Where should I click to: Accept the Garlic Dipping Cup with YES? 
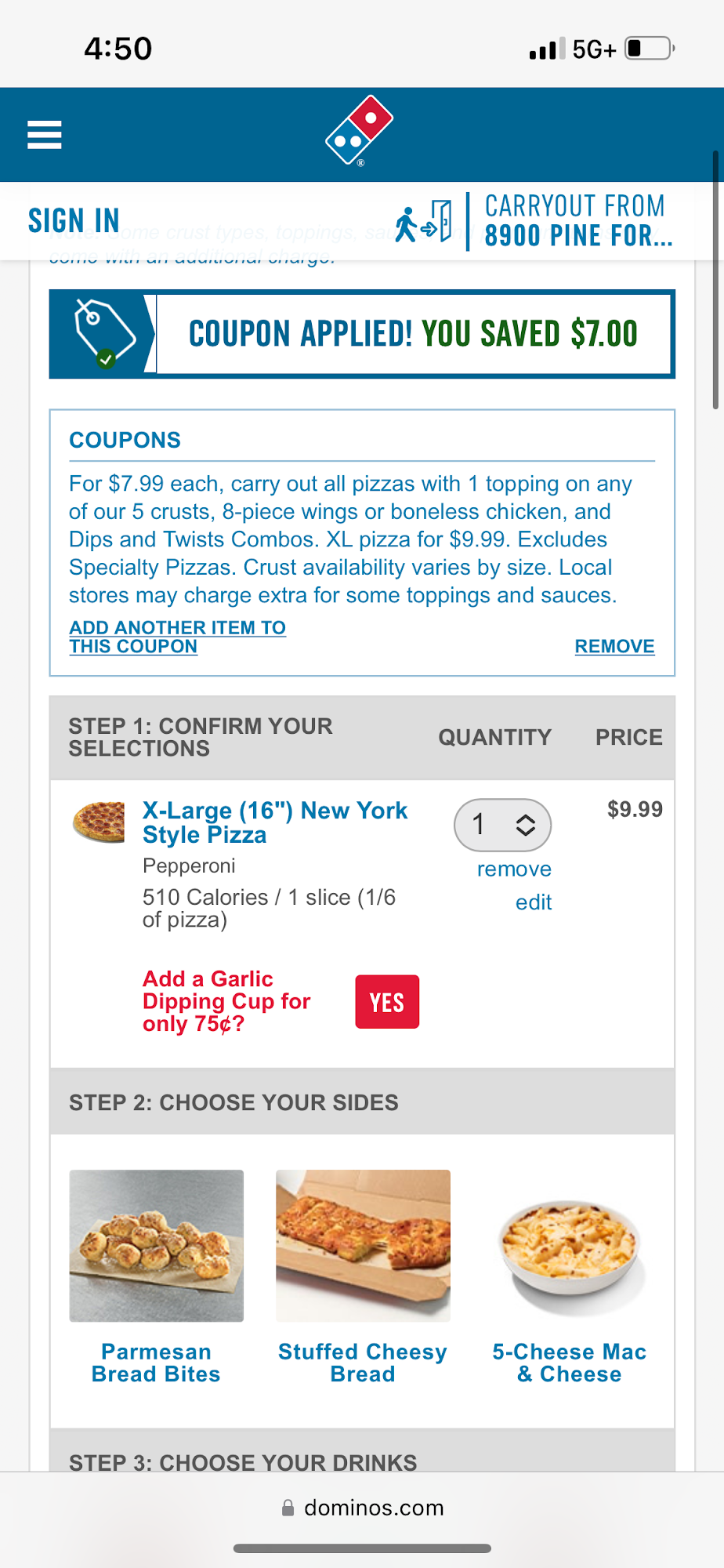pos(386,1001)
